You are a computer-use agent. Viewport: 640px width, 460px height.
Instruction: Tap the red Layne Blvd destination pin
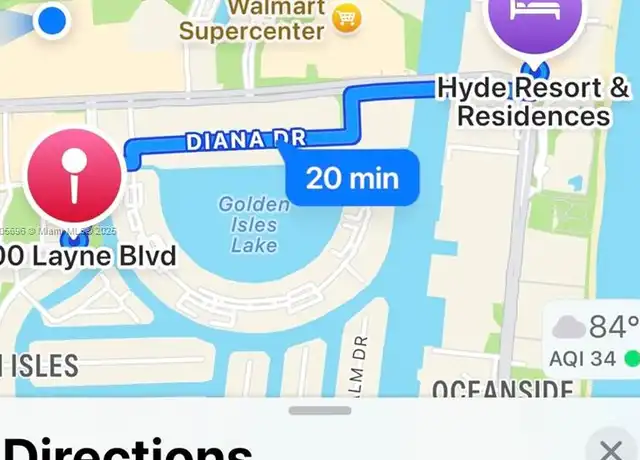tap(72, 176)
